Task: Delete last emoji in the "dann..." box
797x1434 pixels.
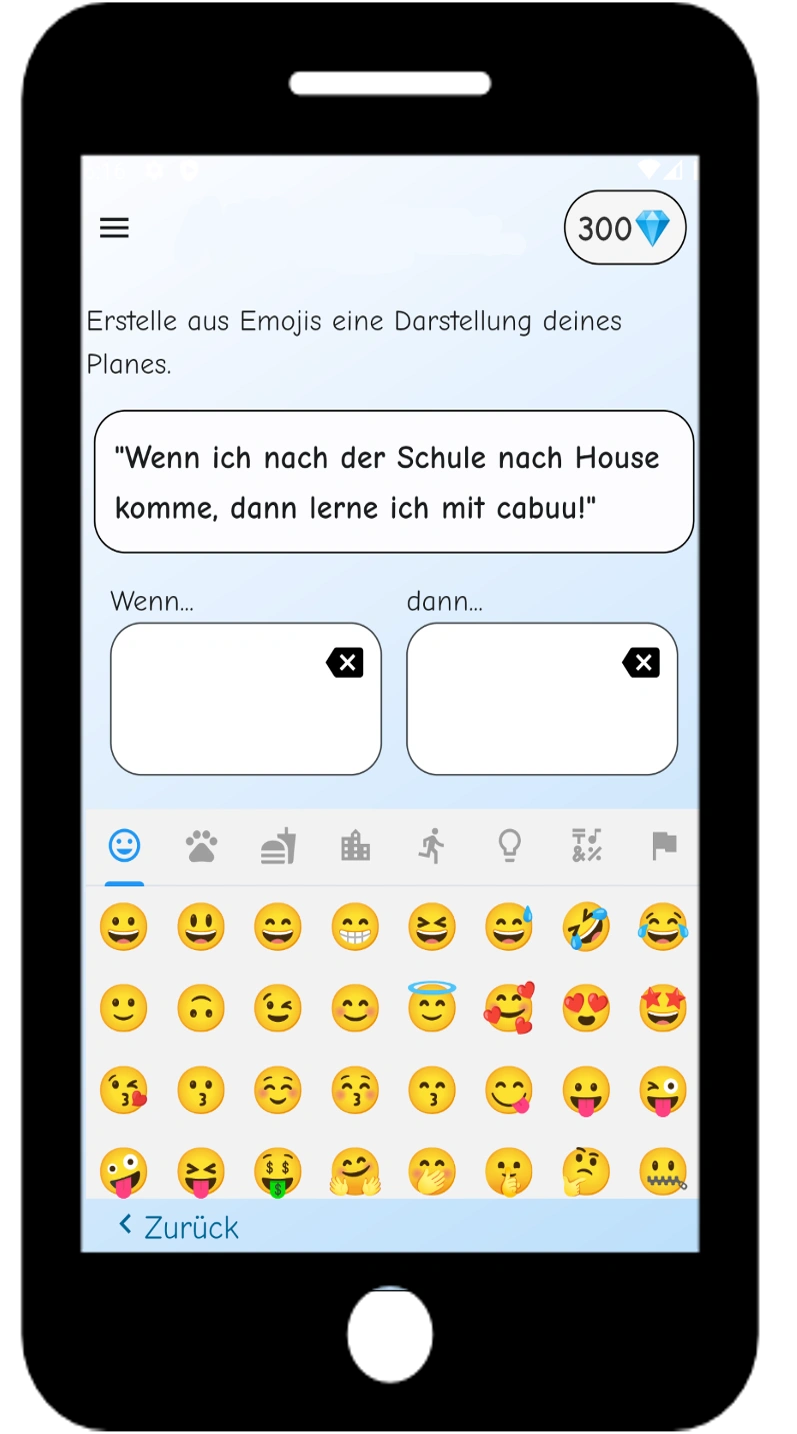Action: (x=641, y=662)
